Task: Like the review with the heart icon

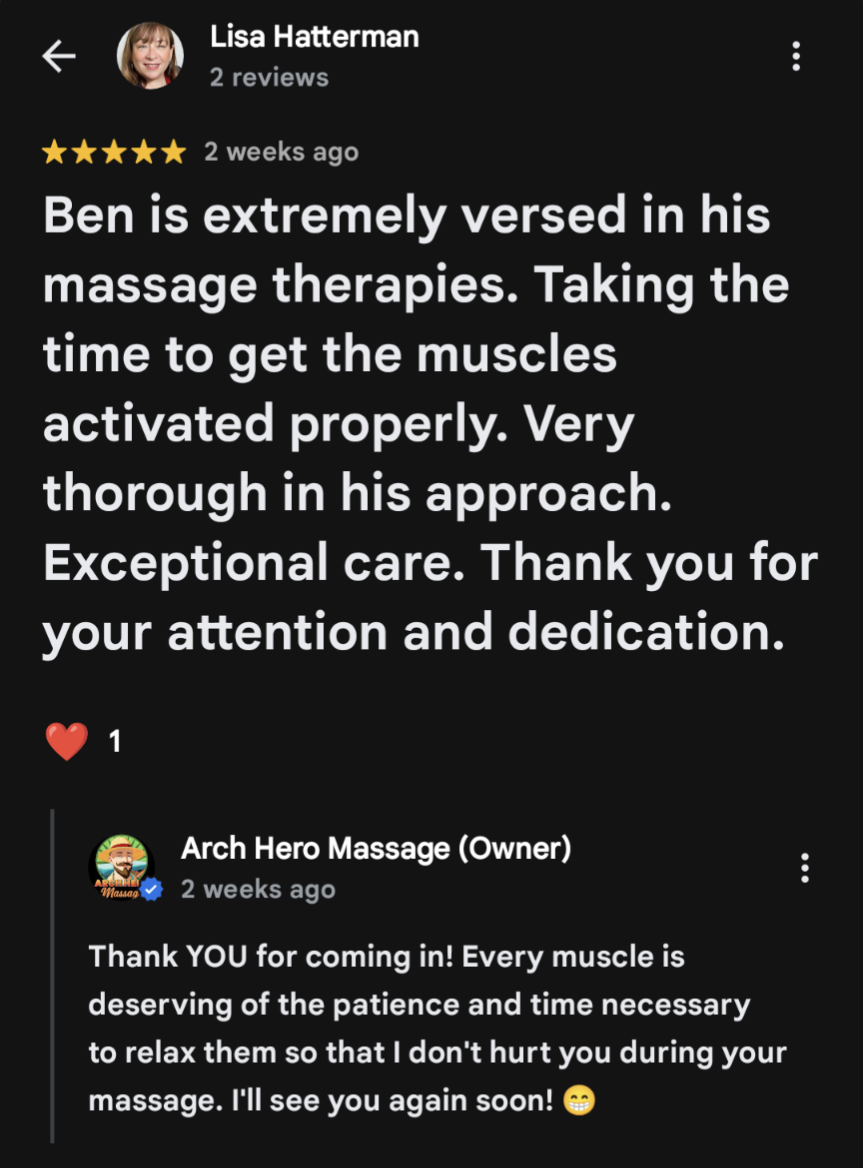Action: click(x=67, y=742)
